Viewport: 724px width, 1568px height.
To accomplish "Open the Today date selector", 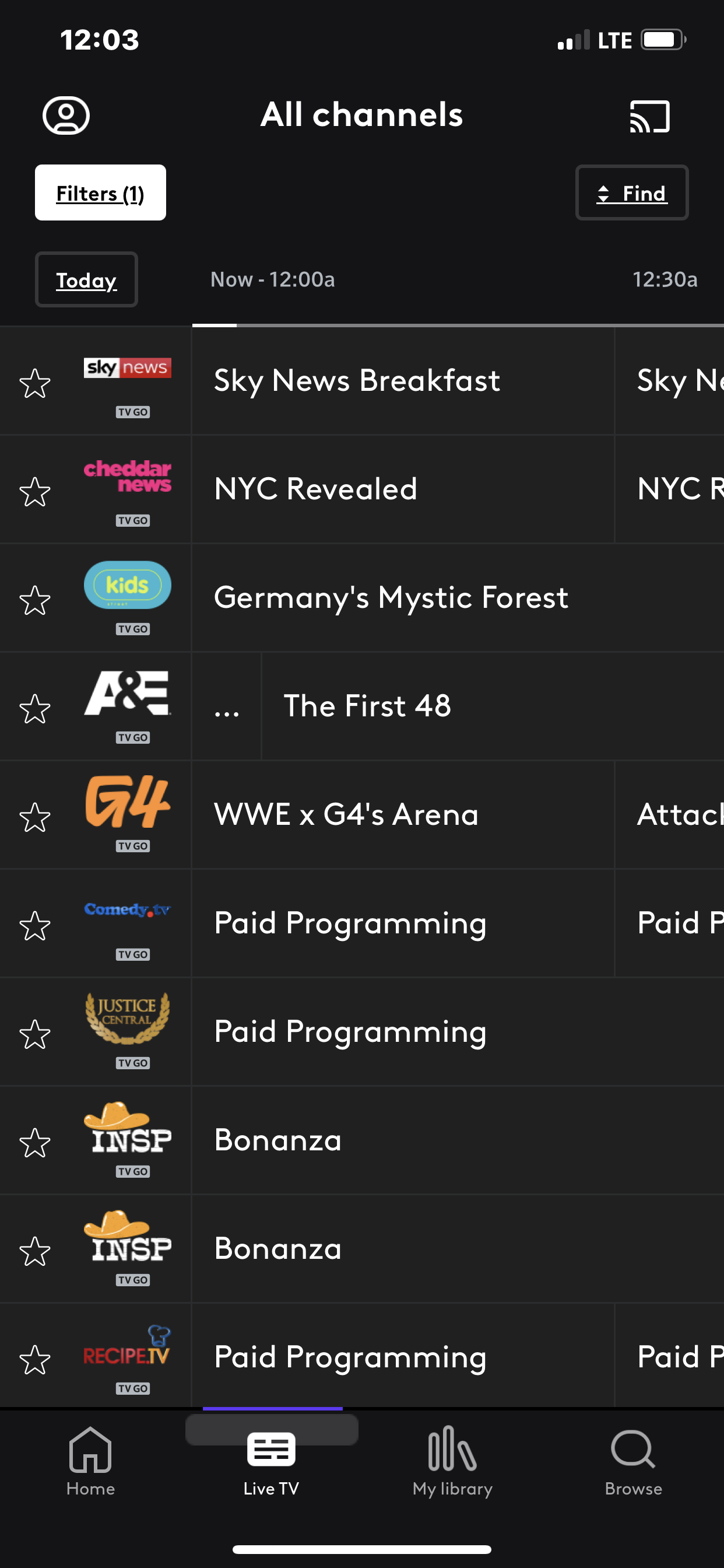I will coord(86,280).
